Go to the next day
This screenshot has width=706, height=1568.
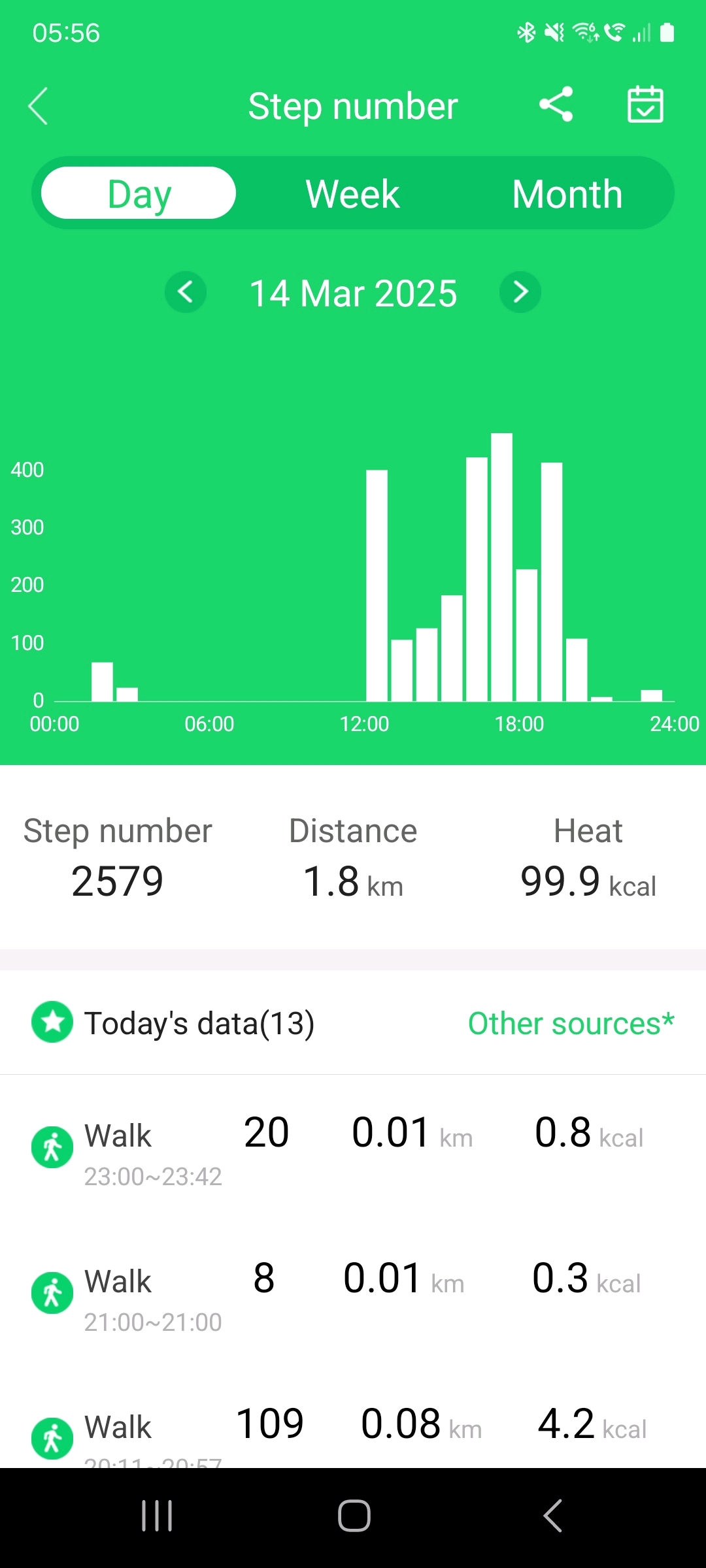(x=520, y=292)
